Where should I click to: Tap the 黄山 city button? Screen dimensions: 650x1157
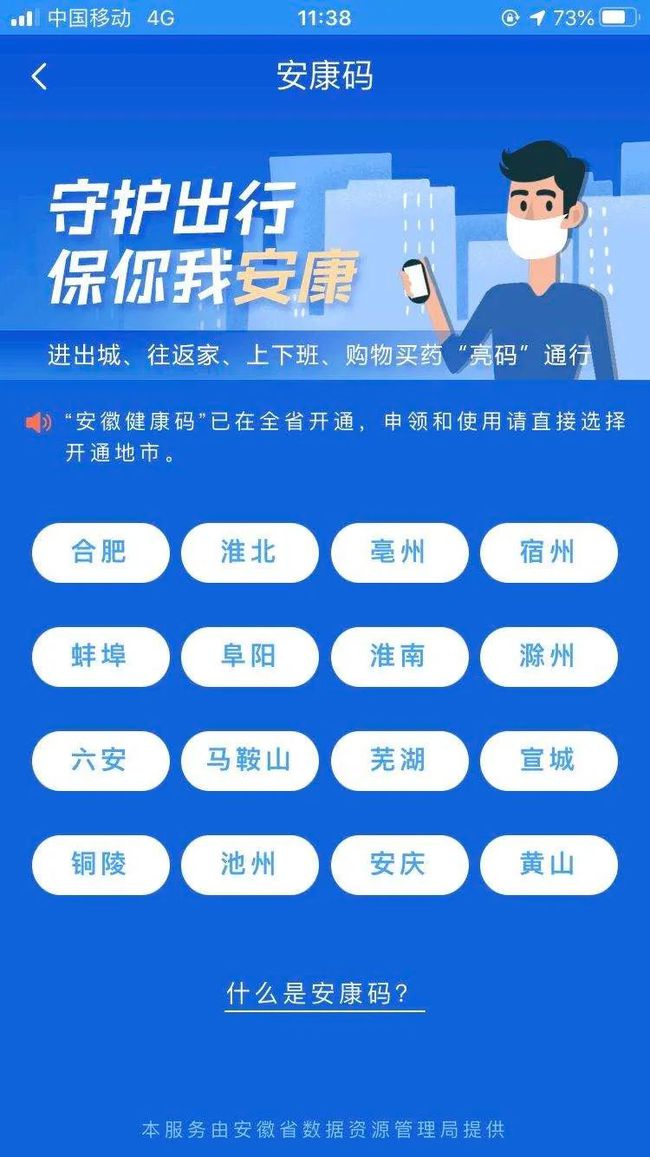tap(549, 865)
